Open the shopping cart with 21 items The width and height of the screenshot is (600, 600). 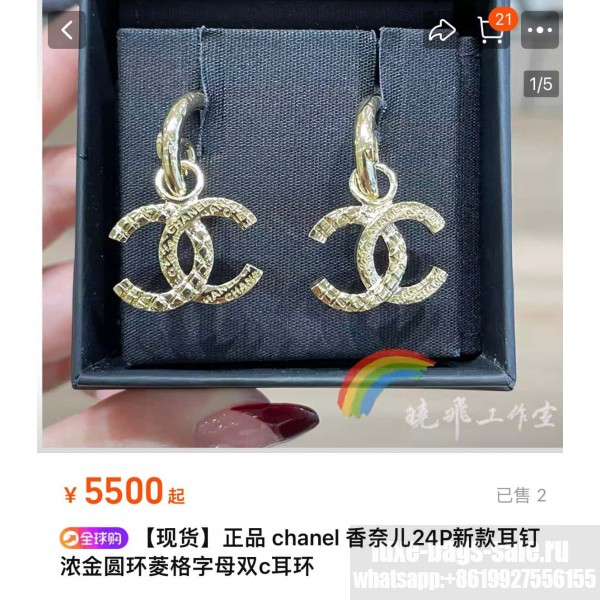coord(491,31)
